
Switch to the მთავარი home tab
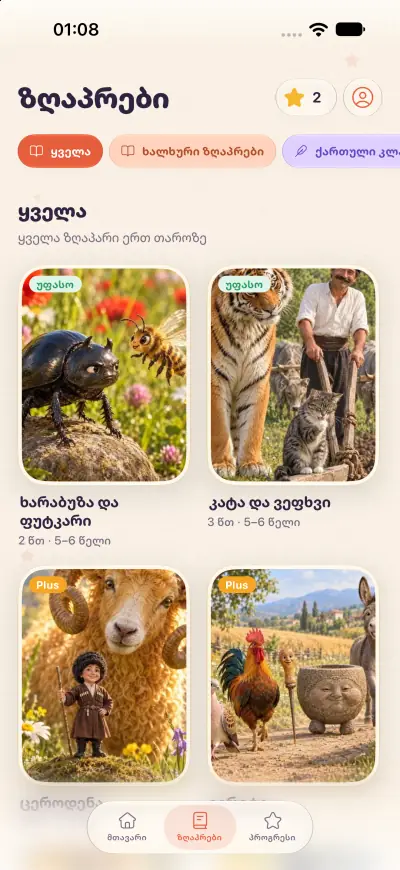127,827
